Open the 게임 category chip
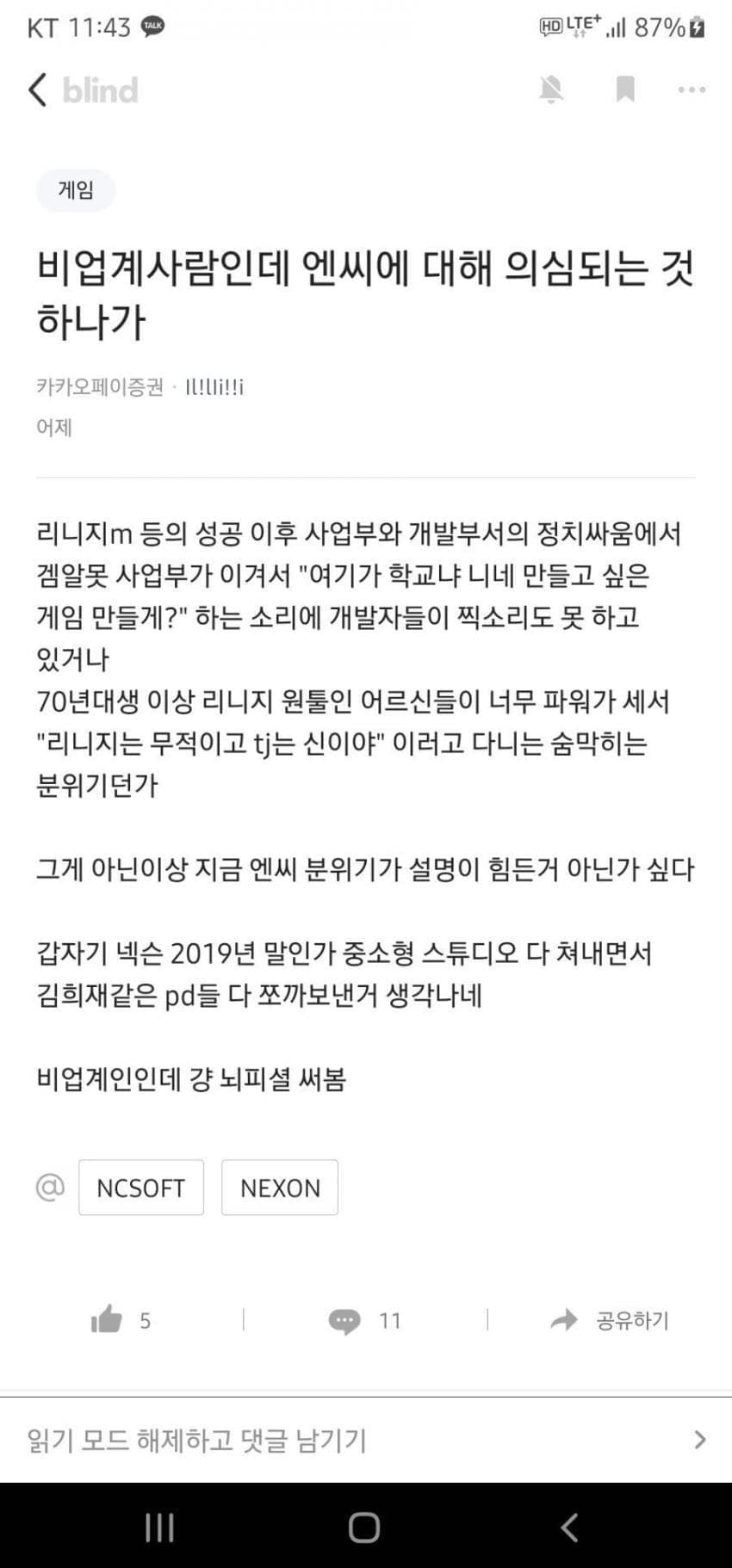The height and width of the screenshot is (1568, 732). point(76,190)
